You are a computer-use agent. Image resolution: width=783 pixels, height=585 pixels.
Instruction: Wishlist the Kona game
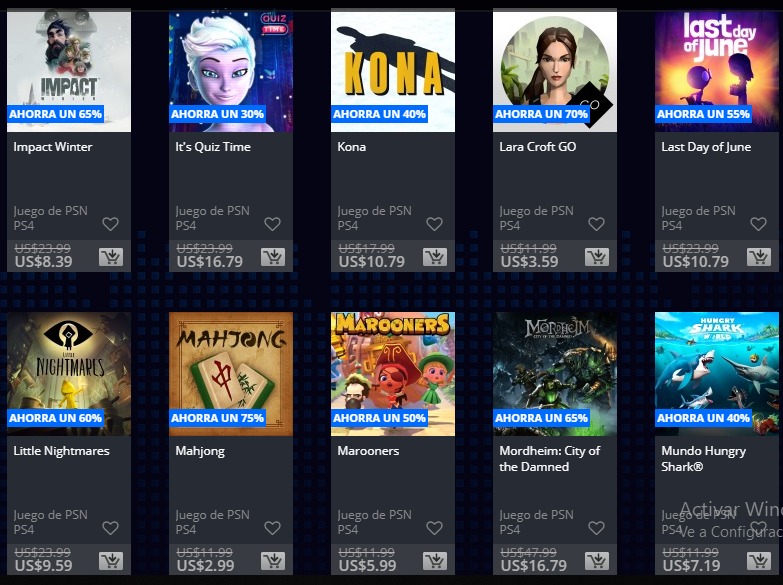(x=434, y=224)
